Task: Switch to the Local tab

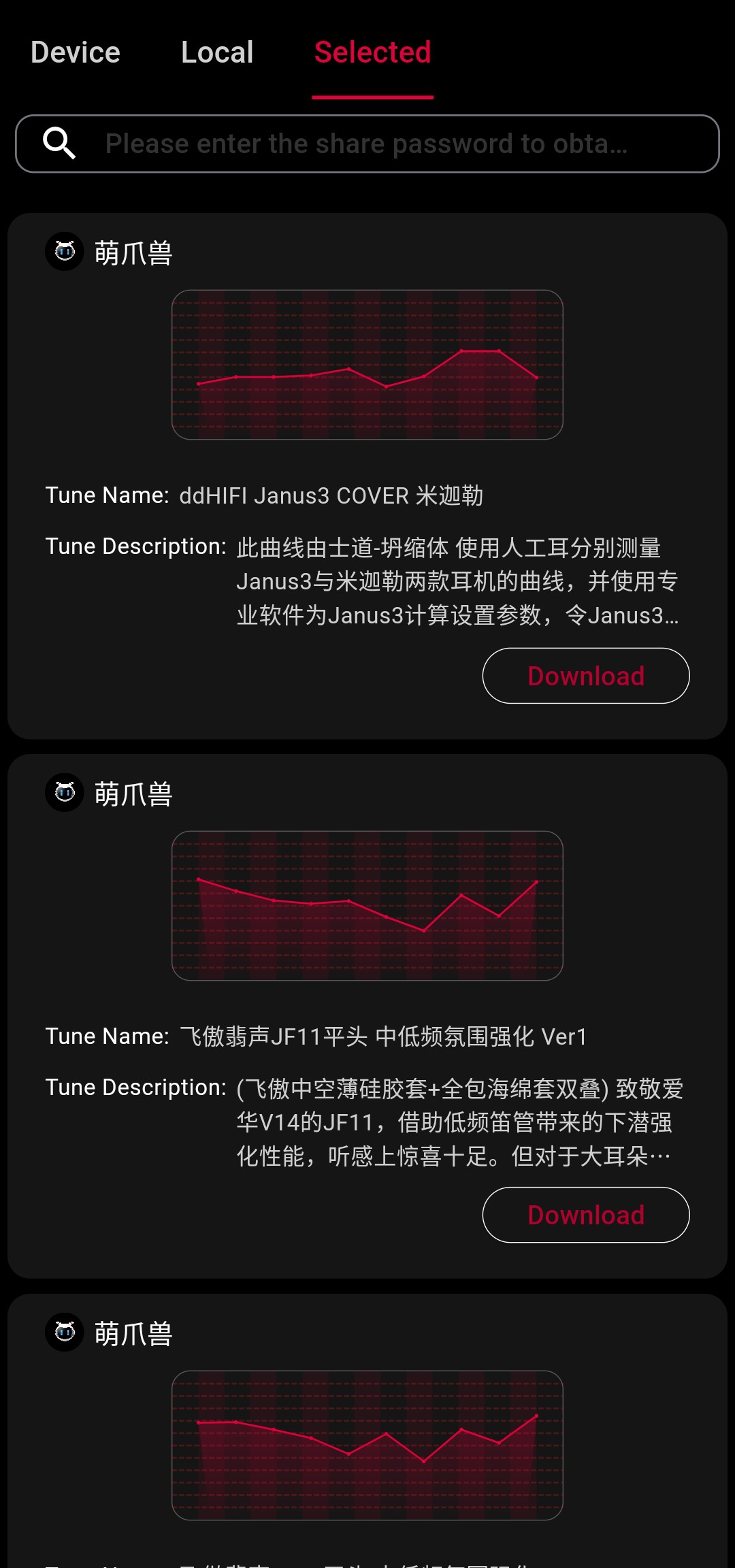Action: tap(217, 52)
